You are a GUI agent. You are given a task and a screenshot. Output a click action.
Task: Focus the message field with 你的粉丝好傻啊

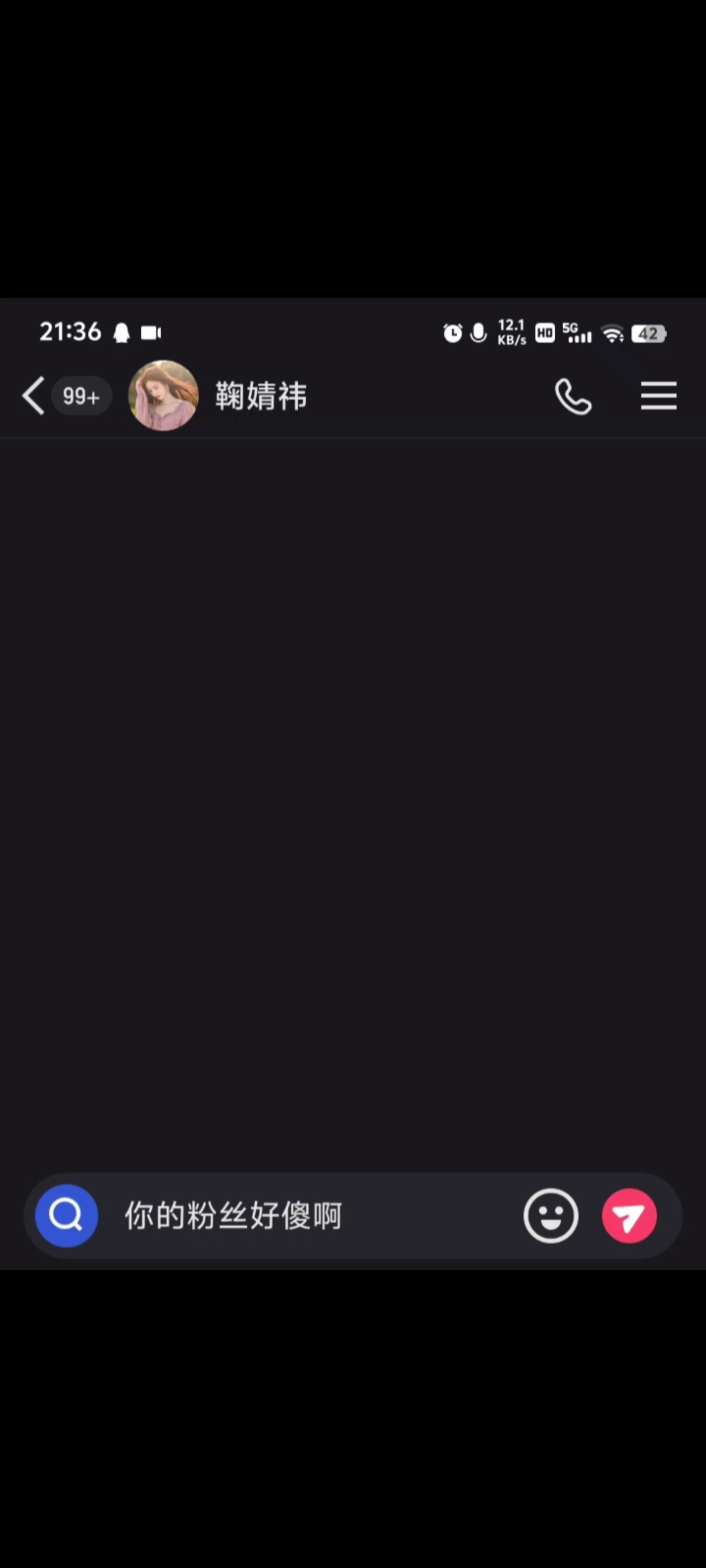[x=304, y=1216]
